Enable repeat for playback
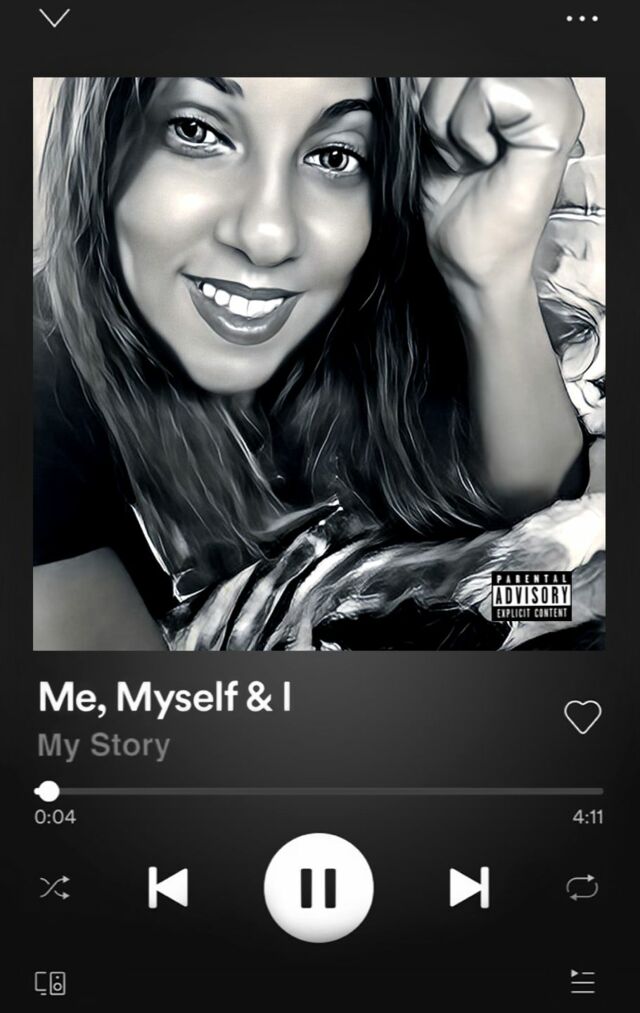Viewport: 640px width, 1013px height. coord(582,887)
